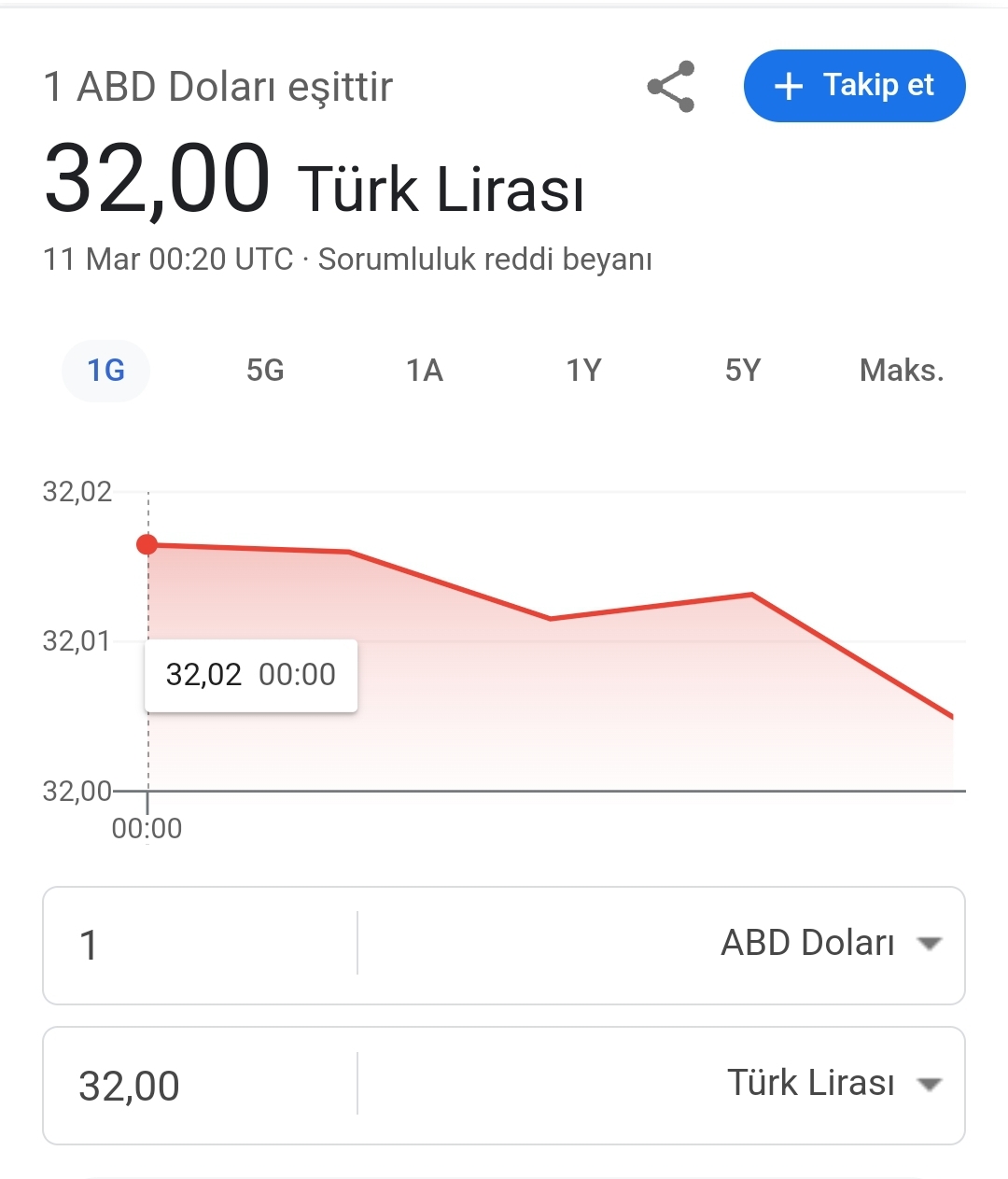Open the Sorumluluk reddi beyanı link
Image resolution: width=1008 pixels, height=1179 pixels.
pos(484,260)
